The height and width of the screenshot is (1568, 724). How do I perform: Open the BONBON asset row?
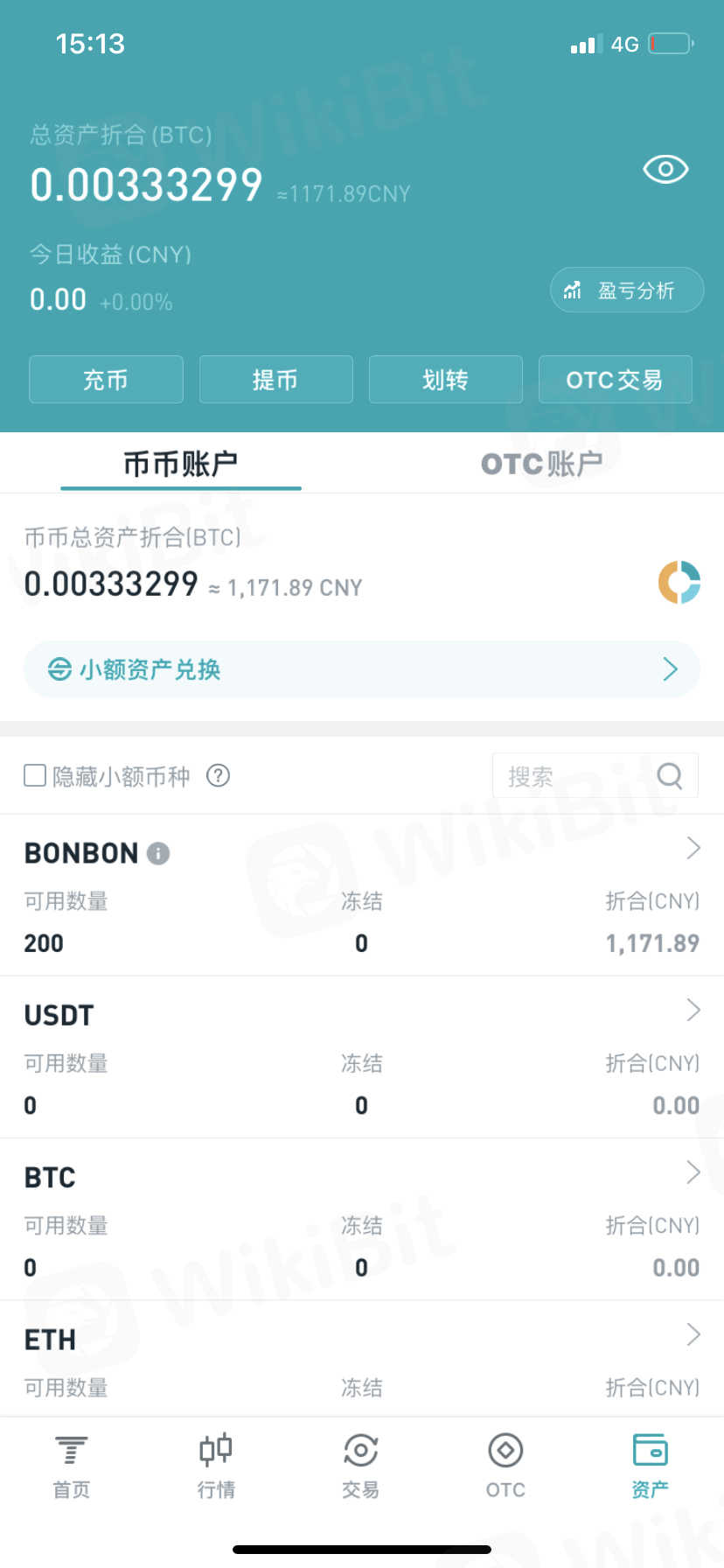(362, 895)
